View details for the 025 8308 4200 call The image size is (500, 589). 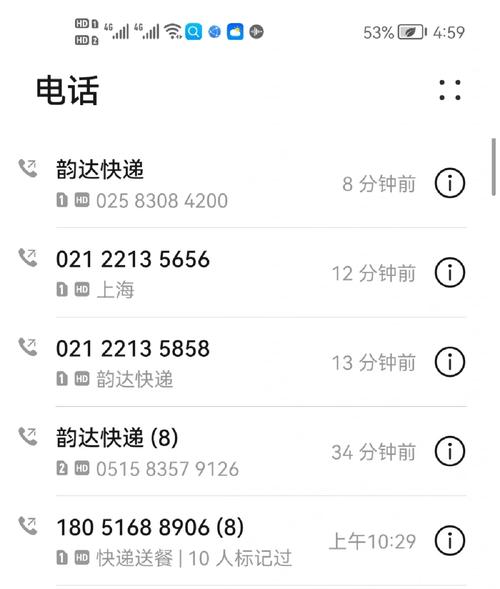point(450,183)
